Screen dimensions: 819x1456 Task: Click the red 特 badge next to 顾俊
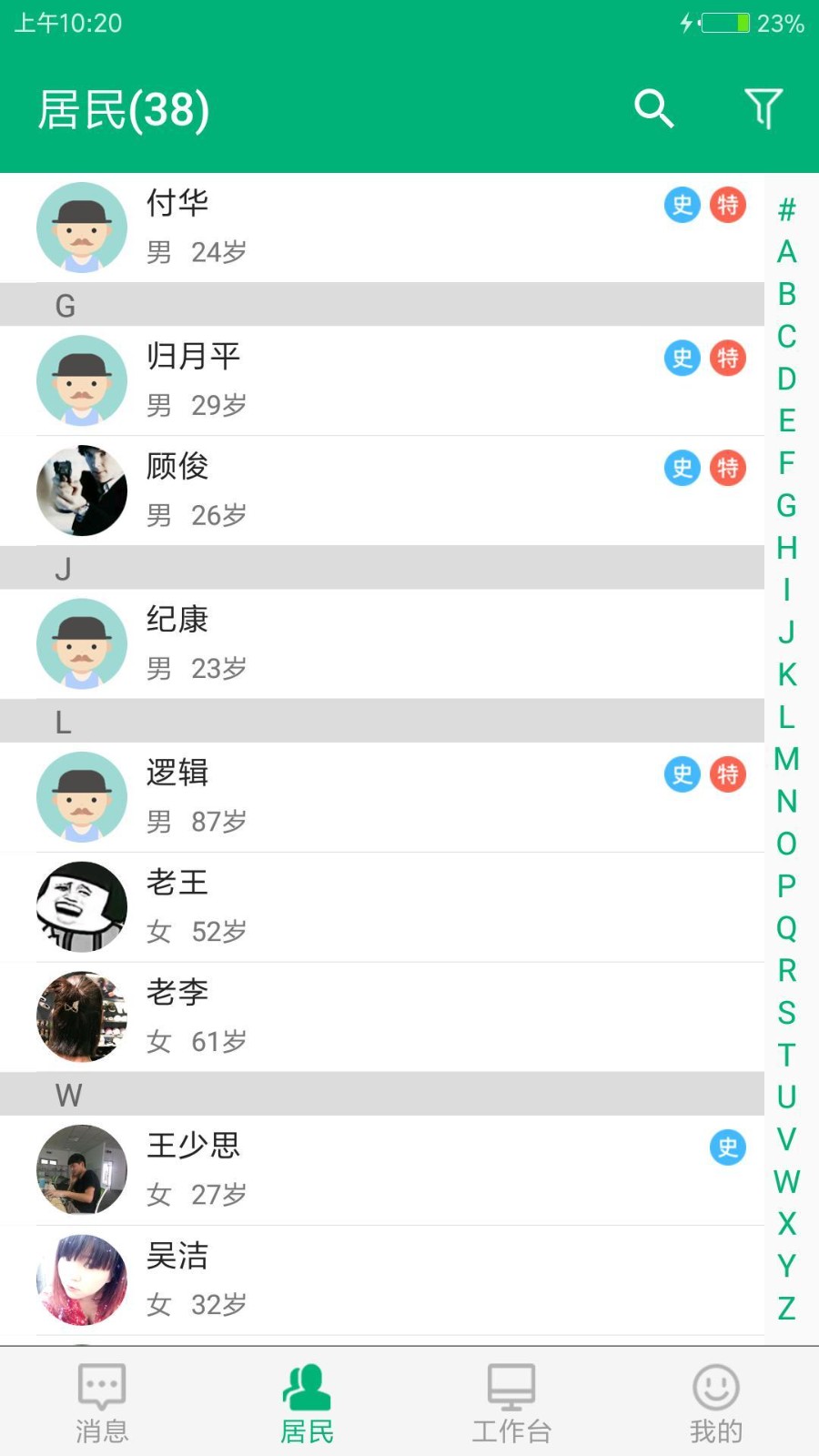[x=727, y=468]
